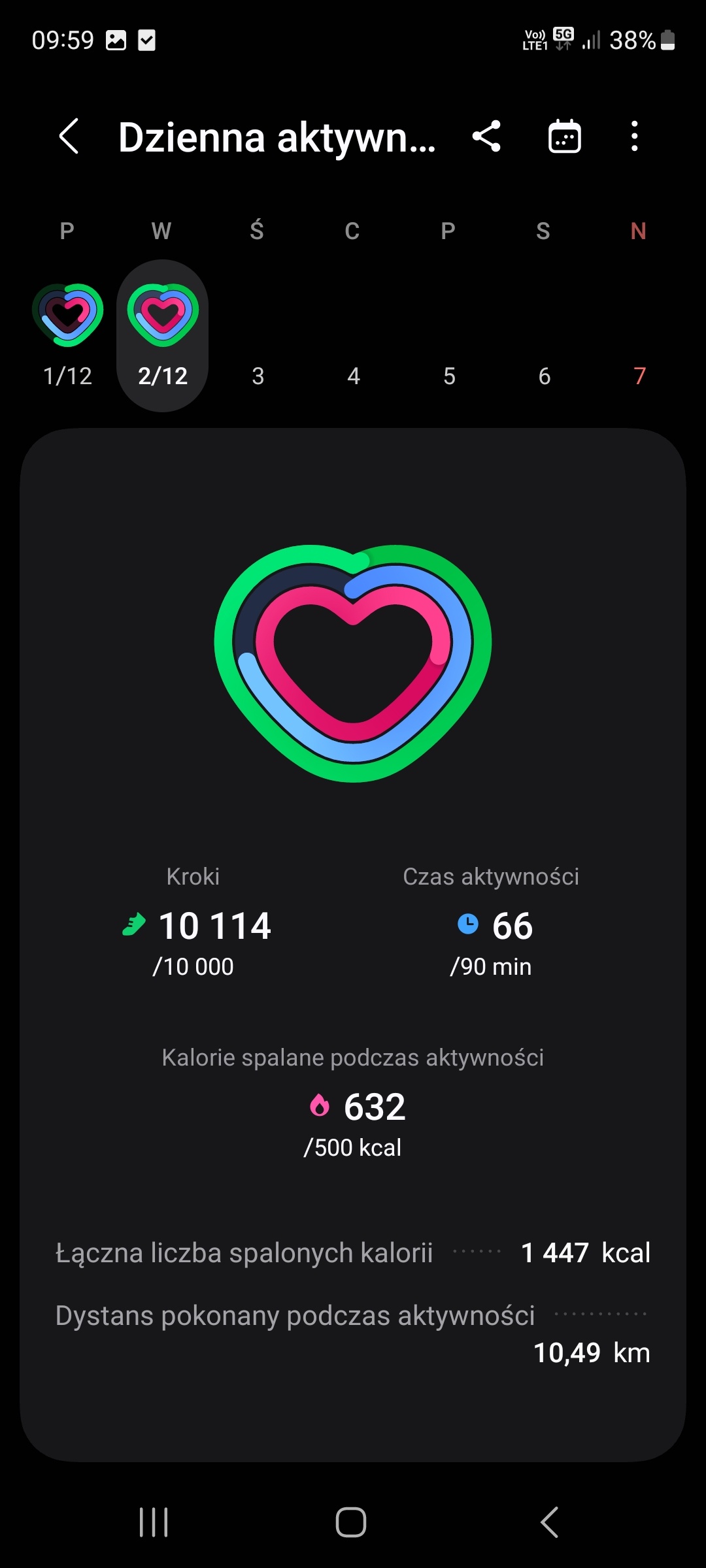
Task: Open system recent apps
Action: [x=154, y=1522]
